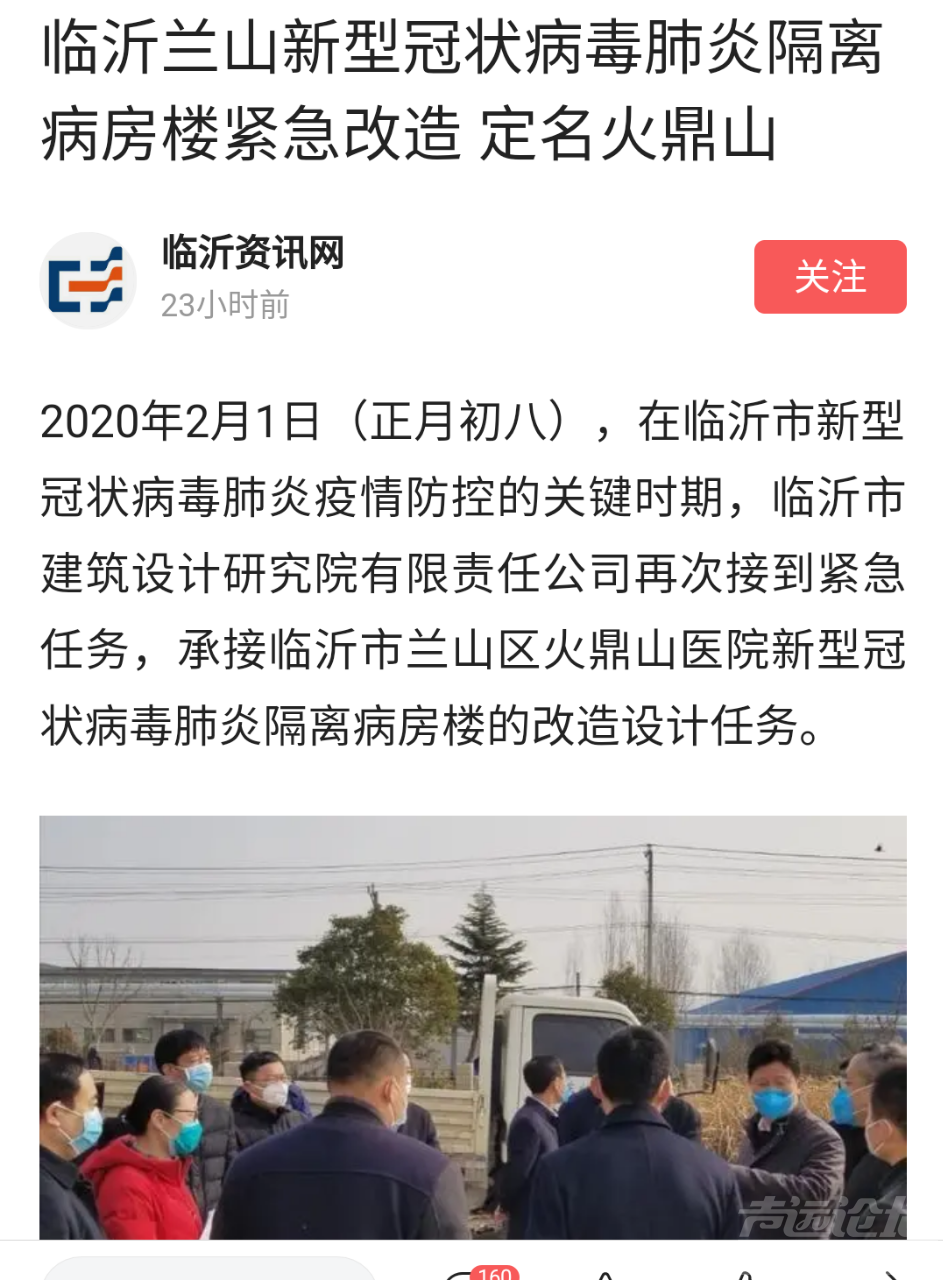Open the 临沂资讯网 publisher avatar
Viewport: 943px width, 1280px height.
click(x=88, y=280)
